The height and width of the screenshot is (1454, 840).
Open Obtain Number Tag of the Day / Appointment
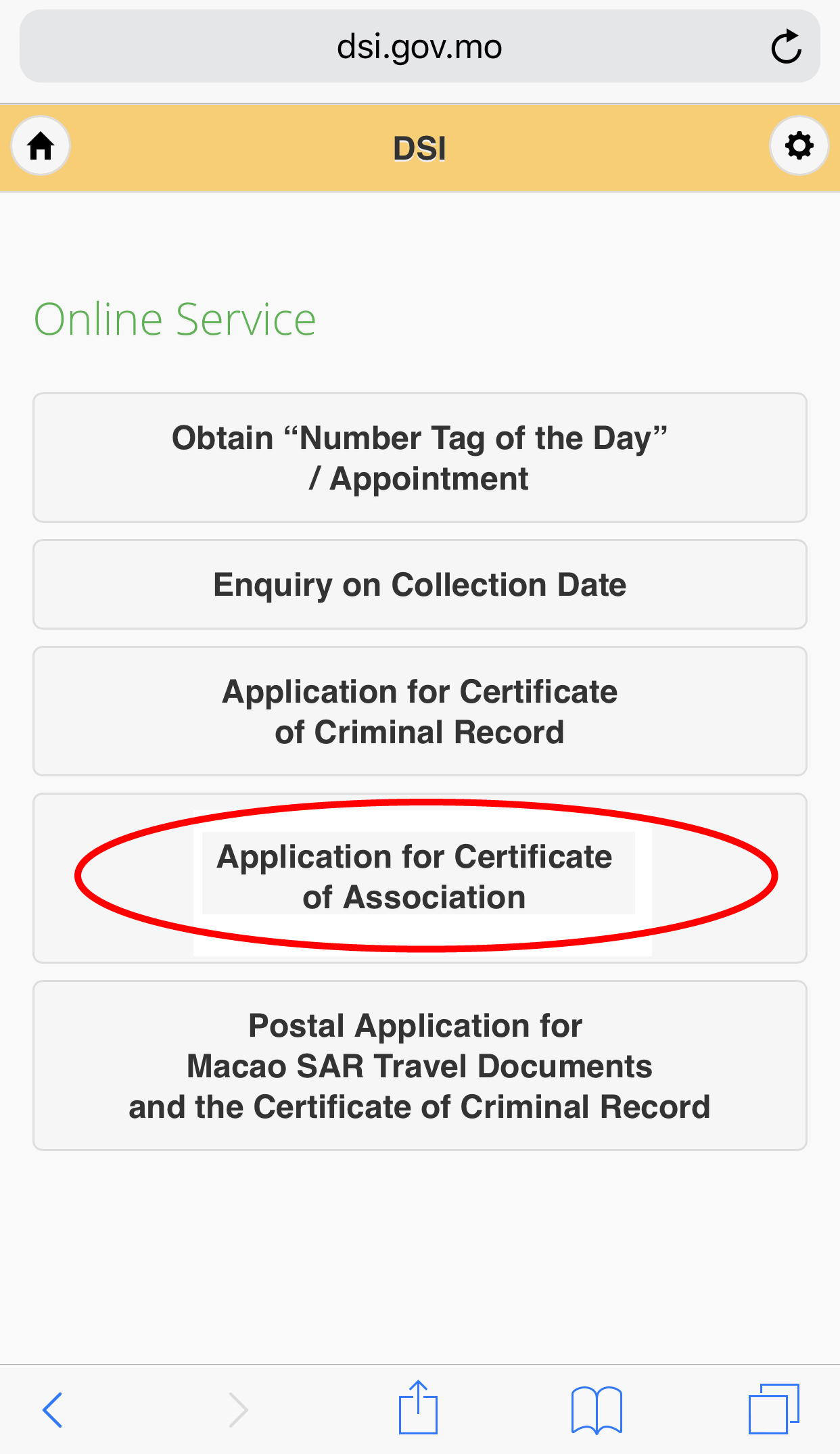419,458
